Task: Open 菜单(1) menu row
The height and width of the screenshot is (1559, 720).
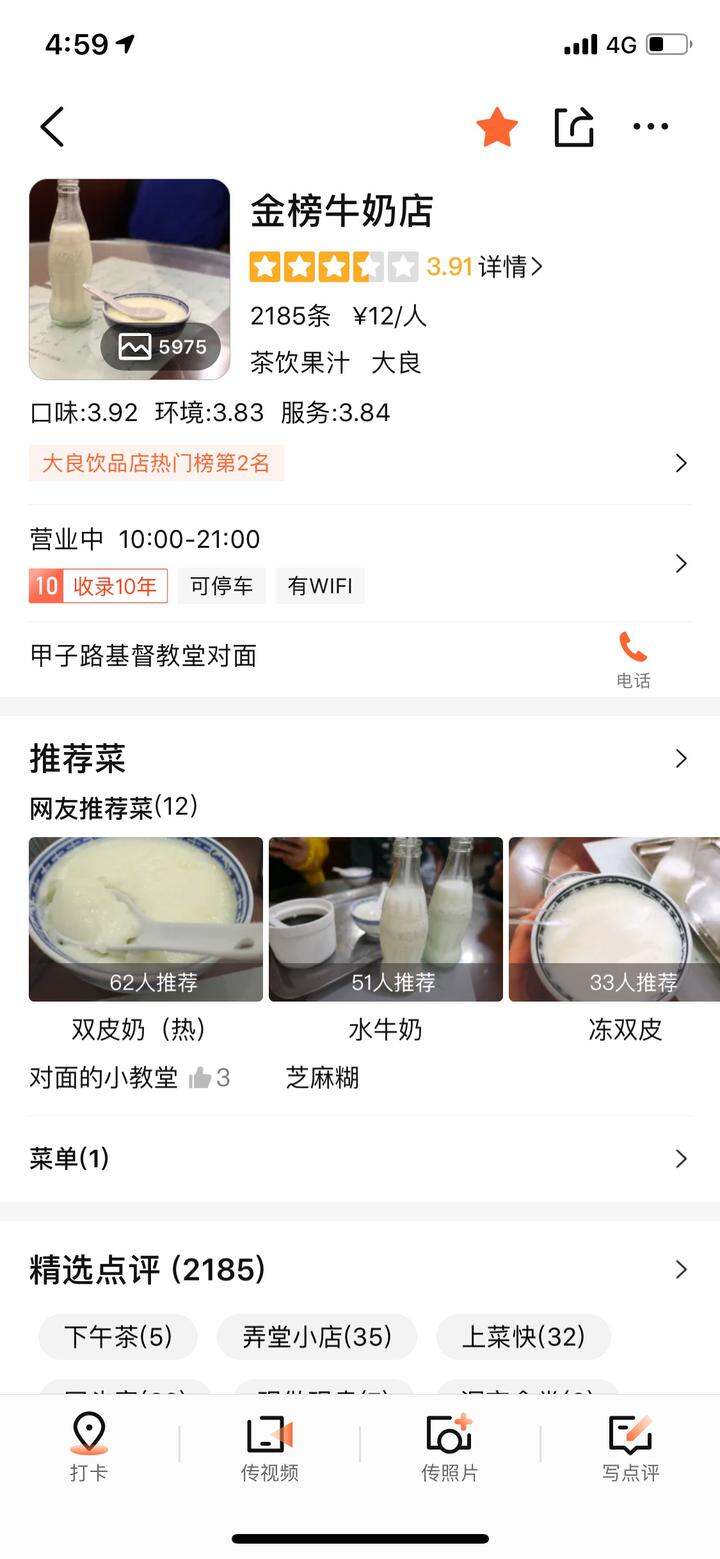Action: coord(360,1159)
